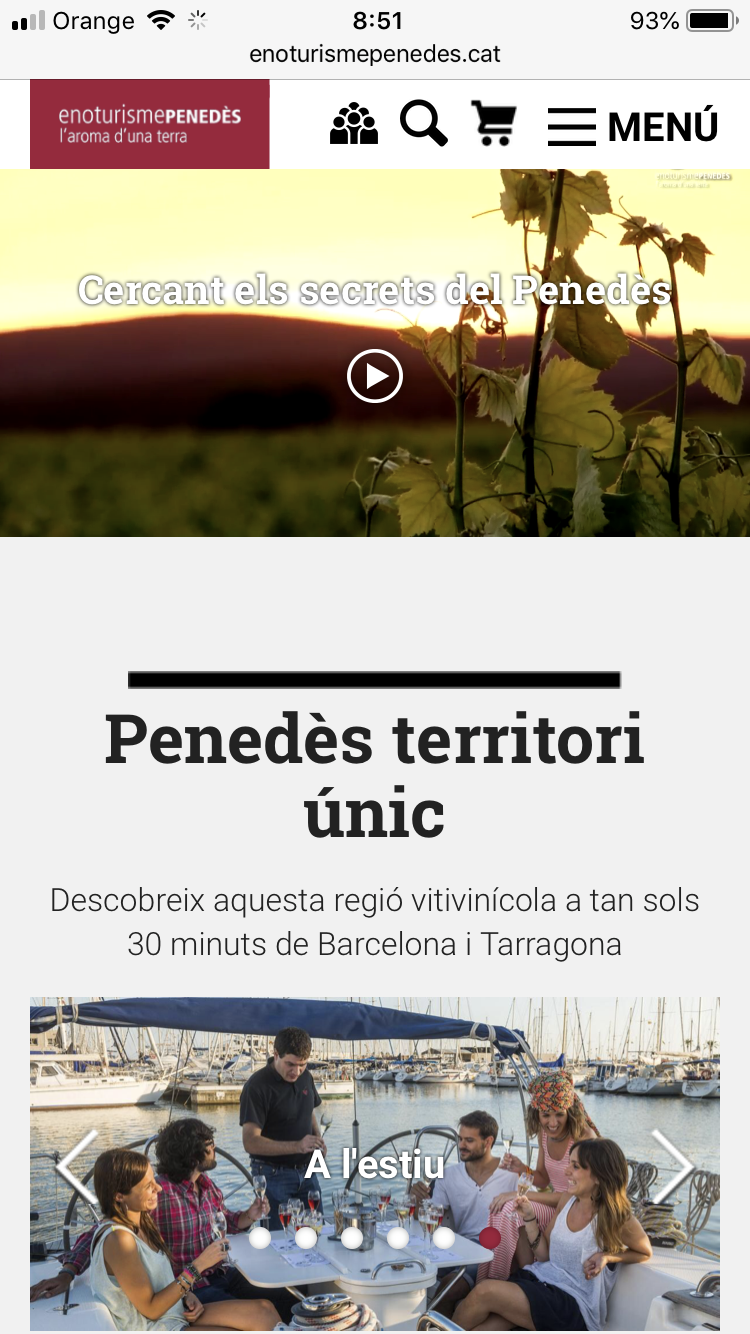Go to the previous carousel slide
This screenshot has height=1334, width=750.
pyautogui.click(x=78, y=1166)
